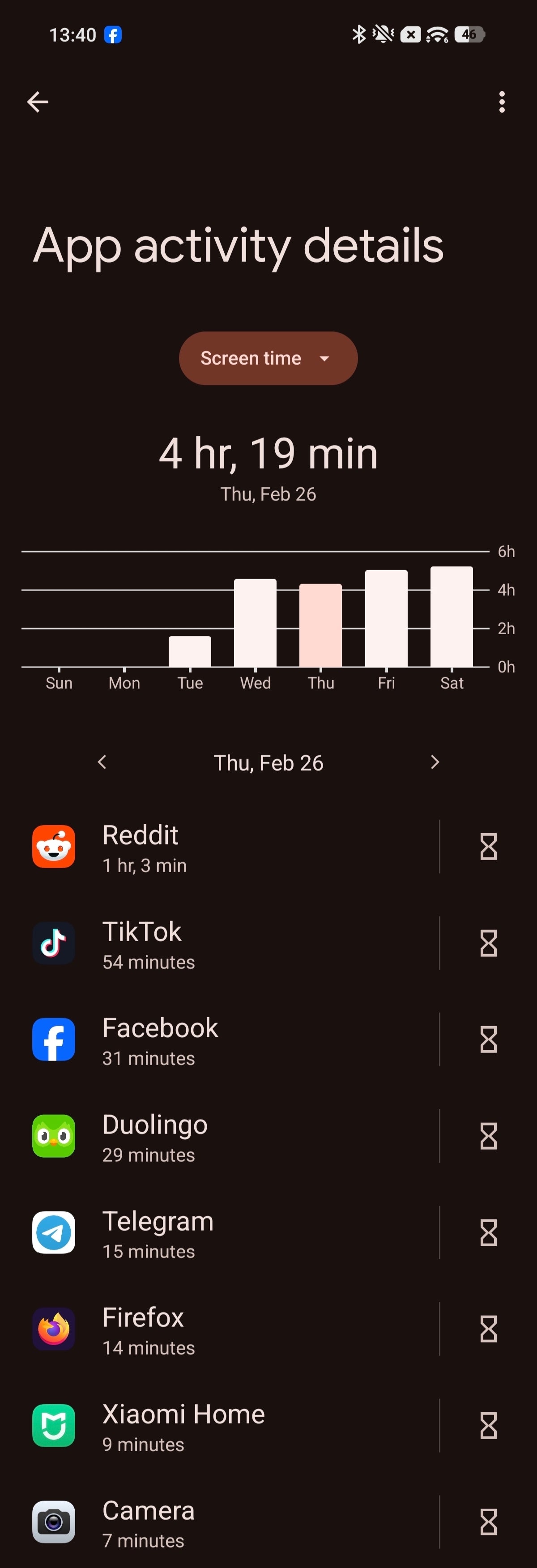Open the three-dot overflow menu
This screenshot has width=537, height=1568.
501,102
